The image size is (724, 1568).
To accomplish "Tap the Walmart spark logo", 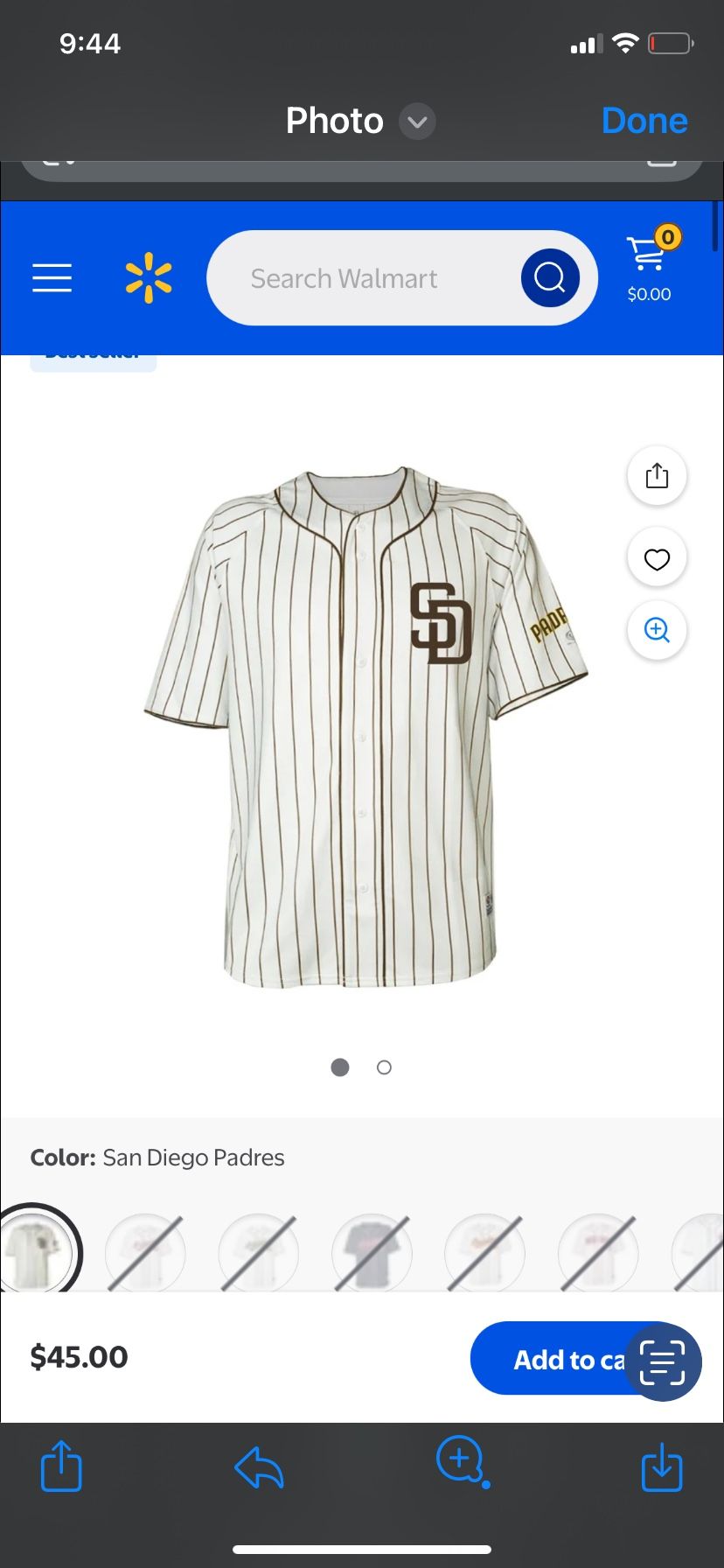I will tap(149, 277).
